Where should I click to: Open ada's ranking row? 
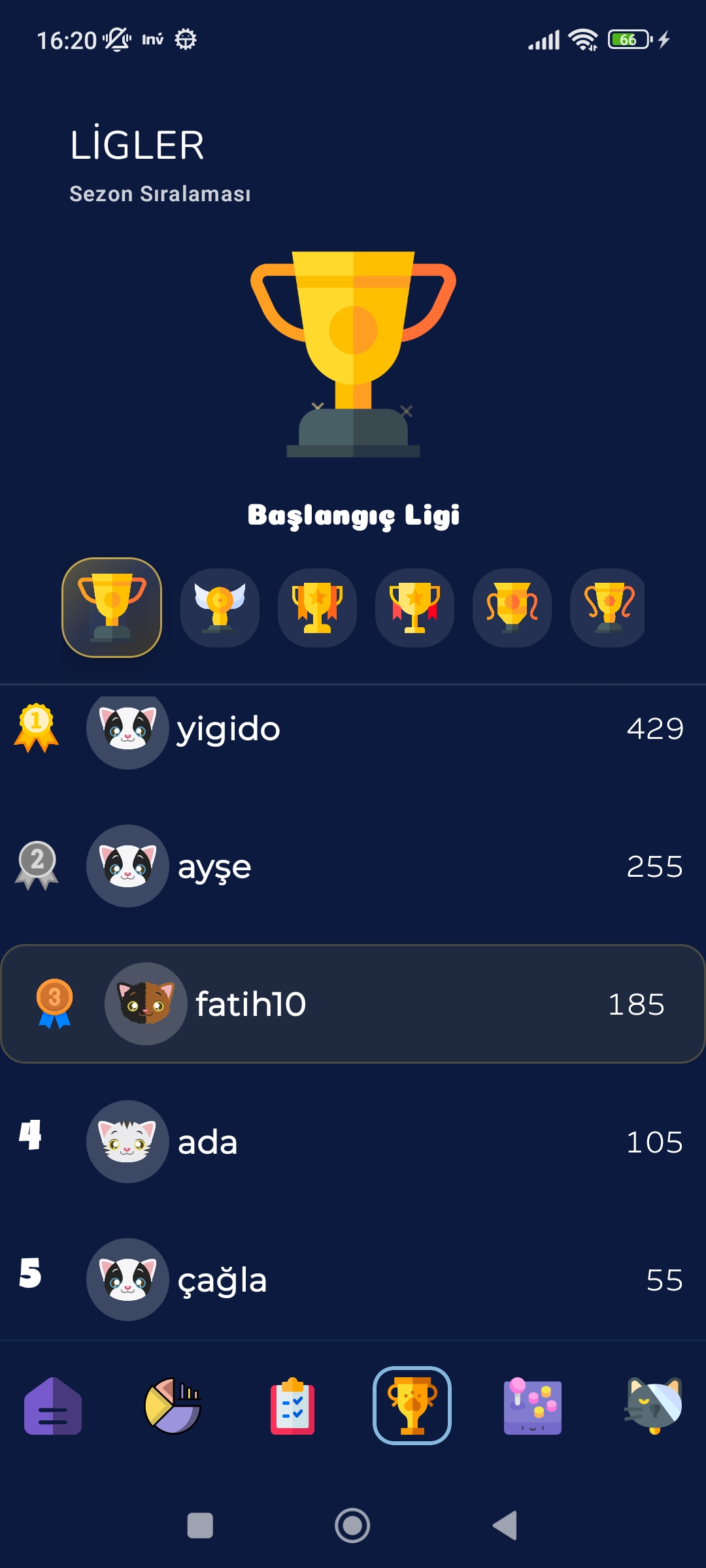click(x=353, y=1142)
